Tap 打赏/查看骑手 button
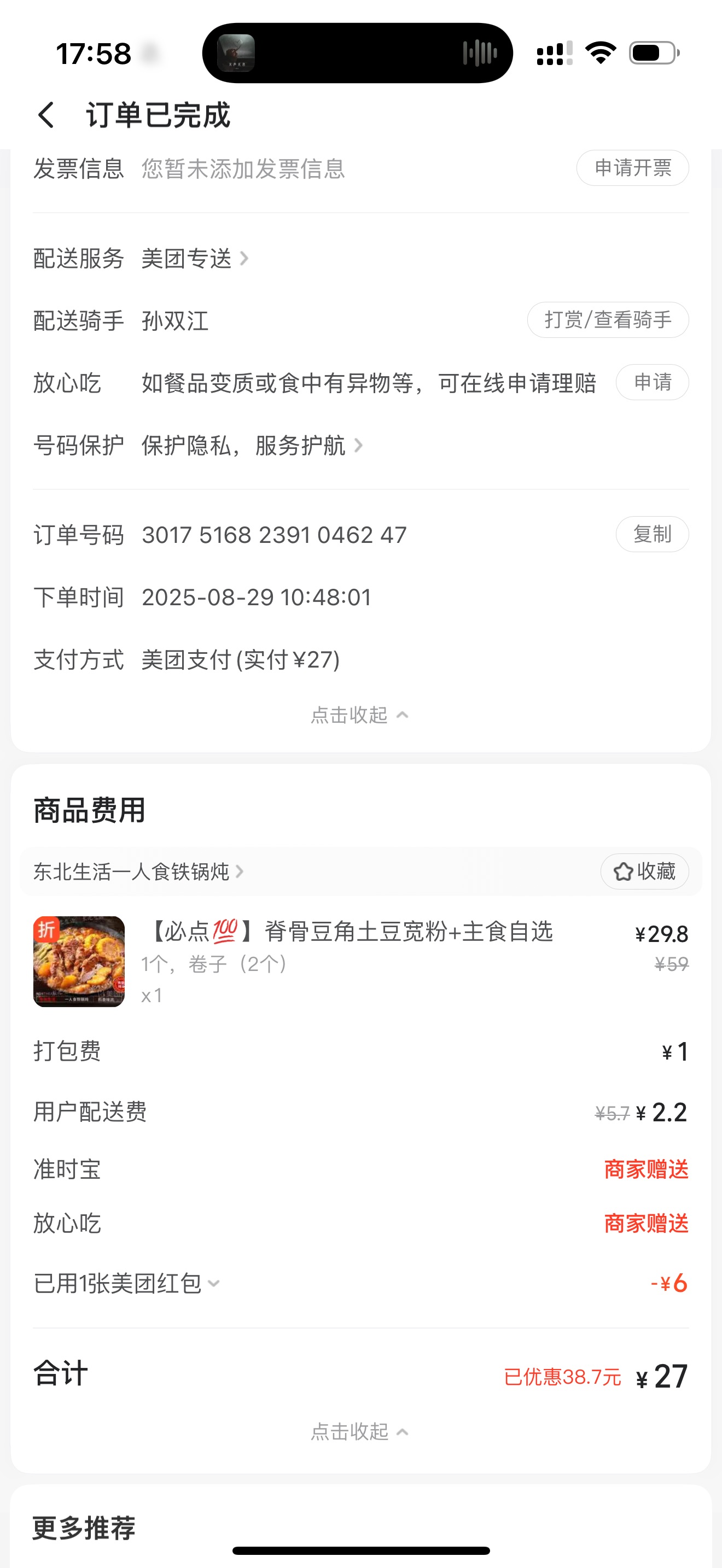722x1568 pixels. click(x=607, y=320)
